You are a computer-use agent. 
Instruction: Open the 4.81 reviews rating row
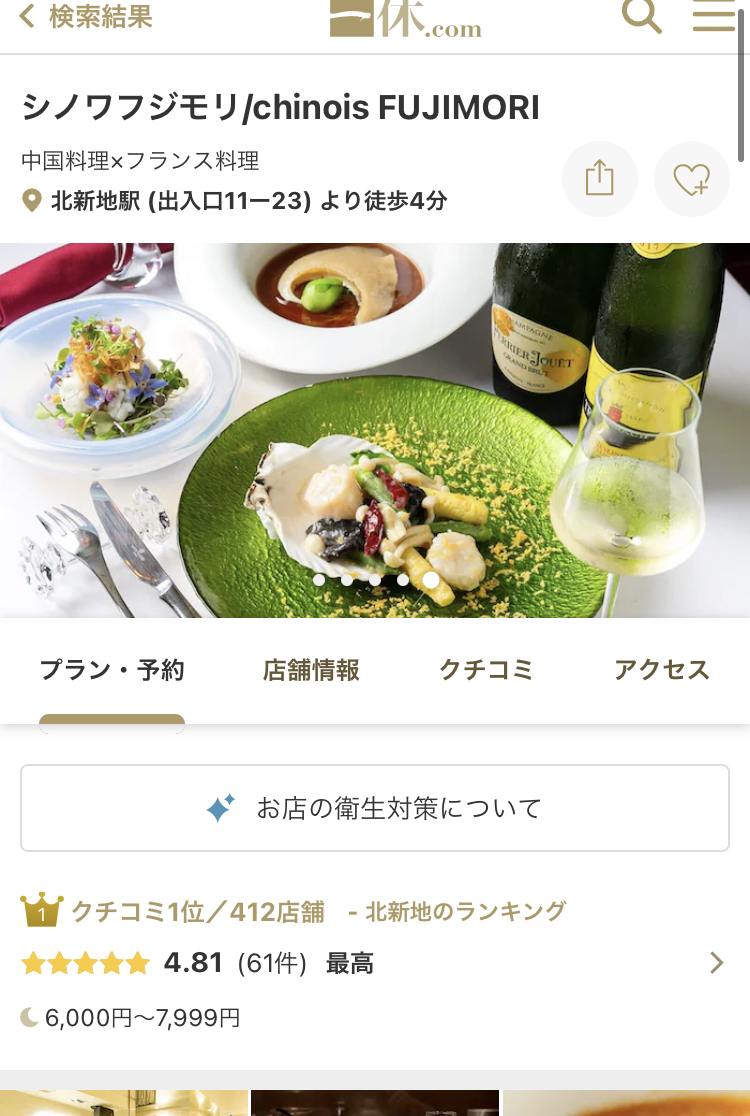(375, 964)
